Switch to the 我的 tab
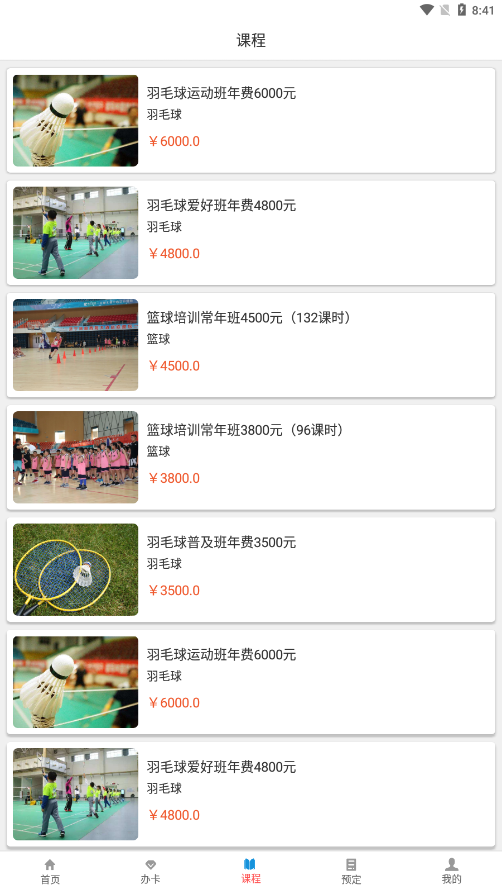Screen dimensions: 502x894 tap(452, 872)
